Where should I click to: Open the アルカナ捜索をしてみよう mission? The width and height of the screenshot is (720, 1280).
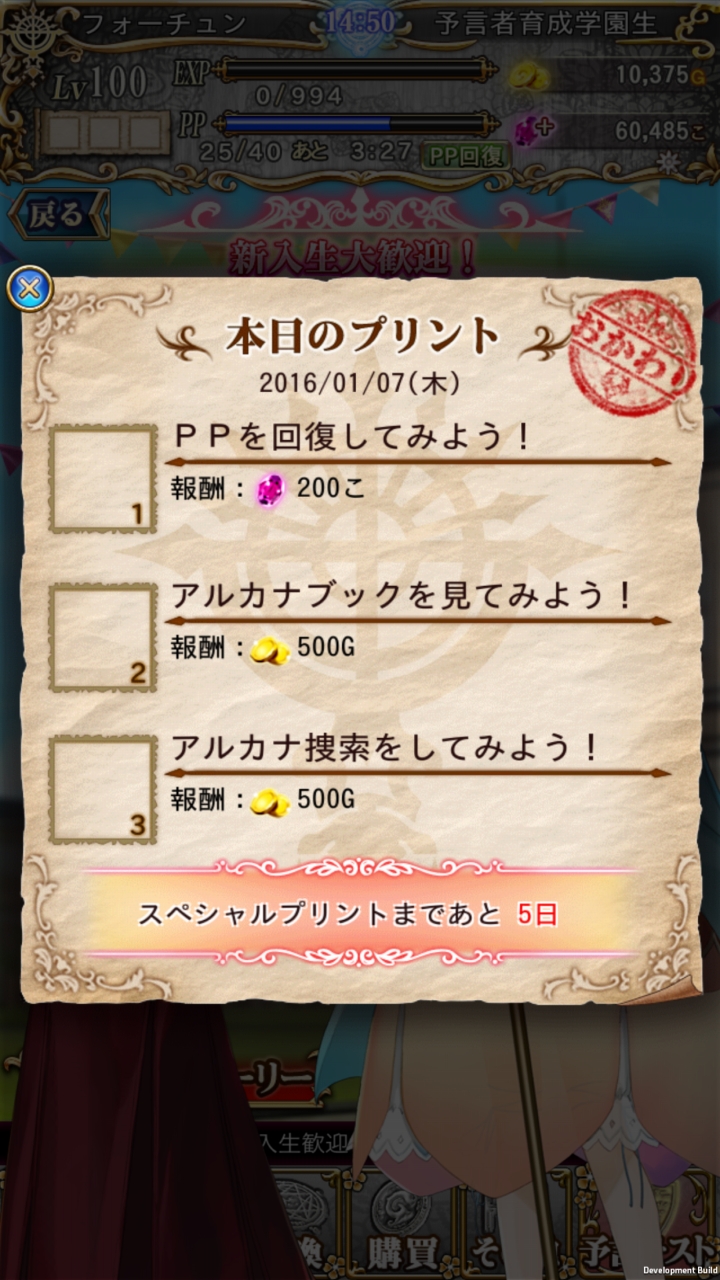tap(360, 787)
